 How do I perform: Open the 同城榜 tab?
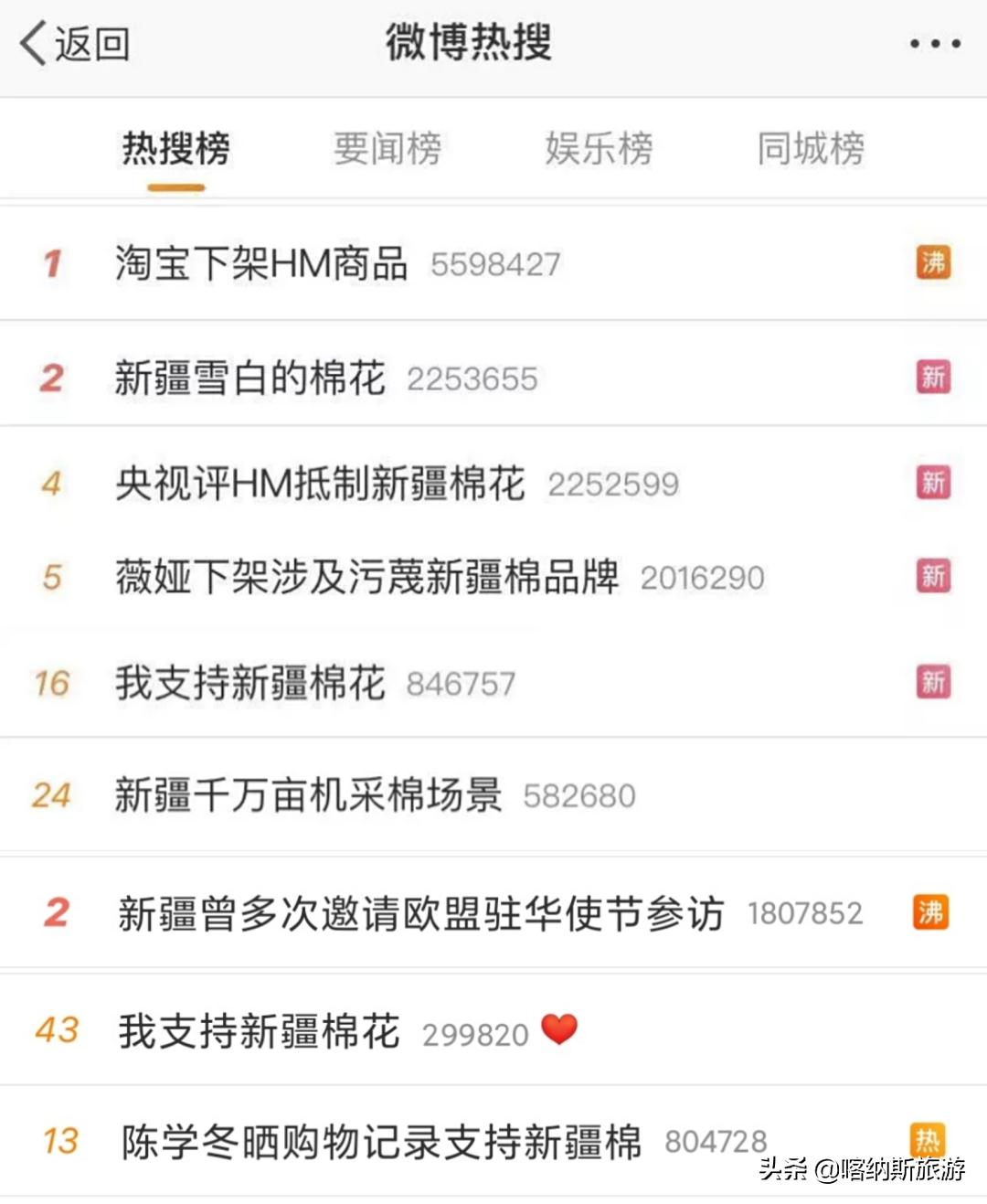pos(811,149)
